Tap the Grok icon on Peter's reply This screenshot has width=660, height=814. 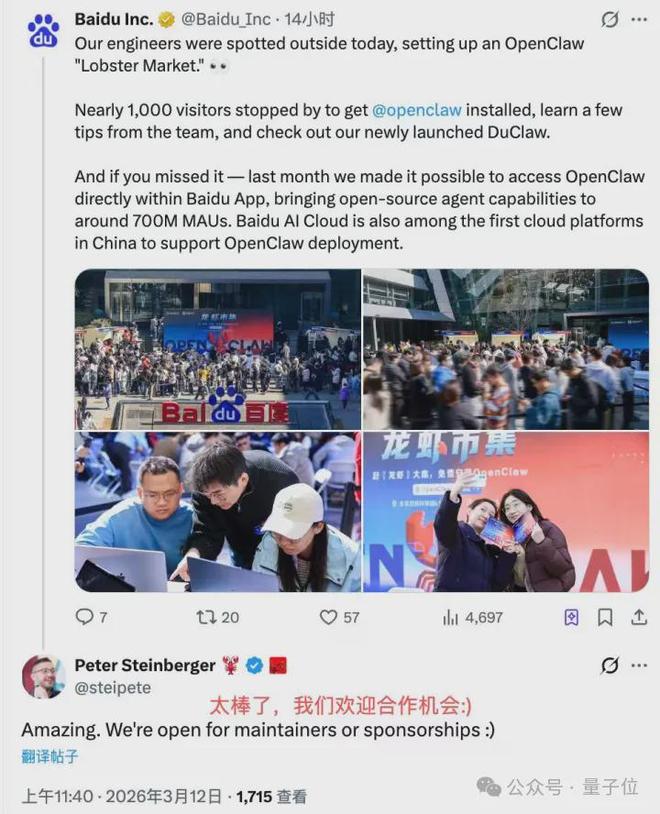point(609,665)
